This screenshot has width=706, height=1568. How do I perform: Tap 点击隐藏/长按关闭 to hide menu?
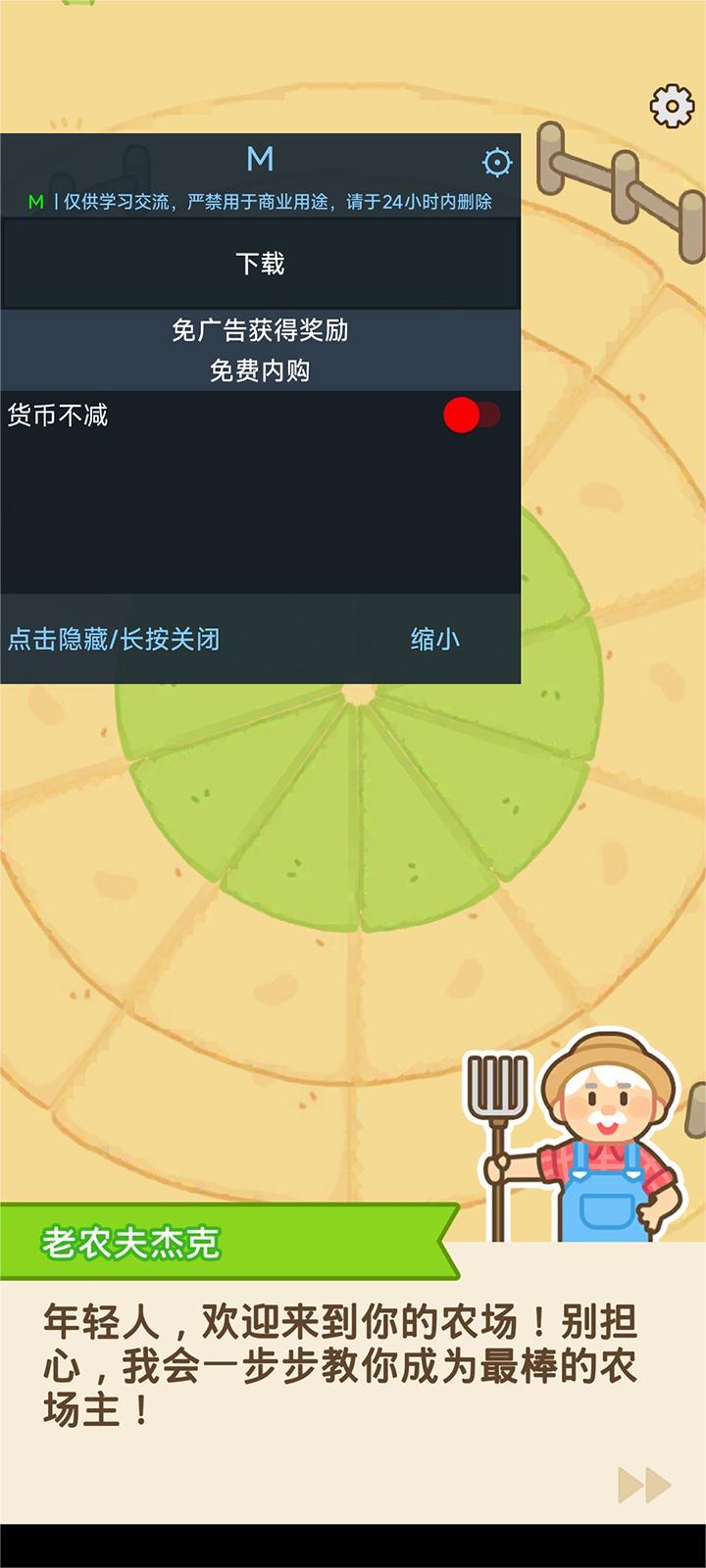pyautogui.click(x=114, y=639)
